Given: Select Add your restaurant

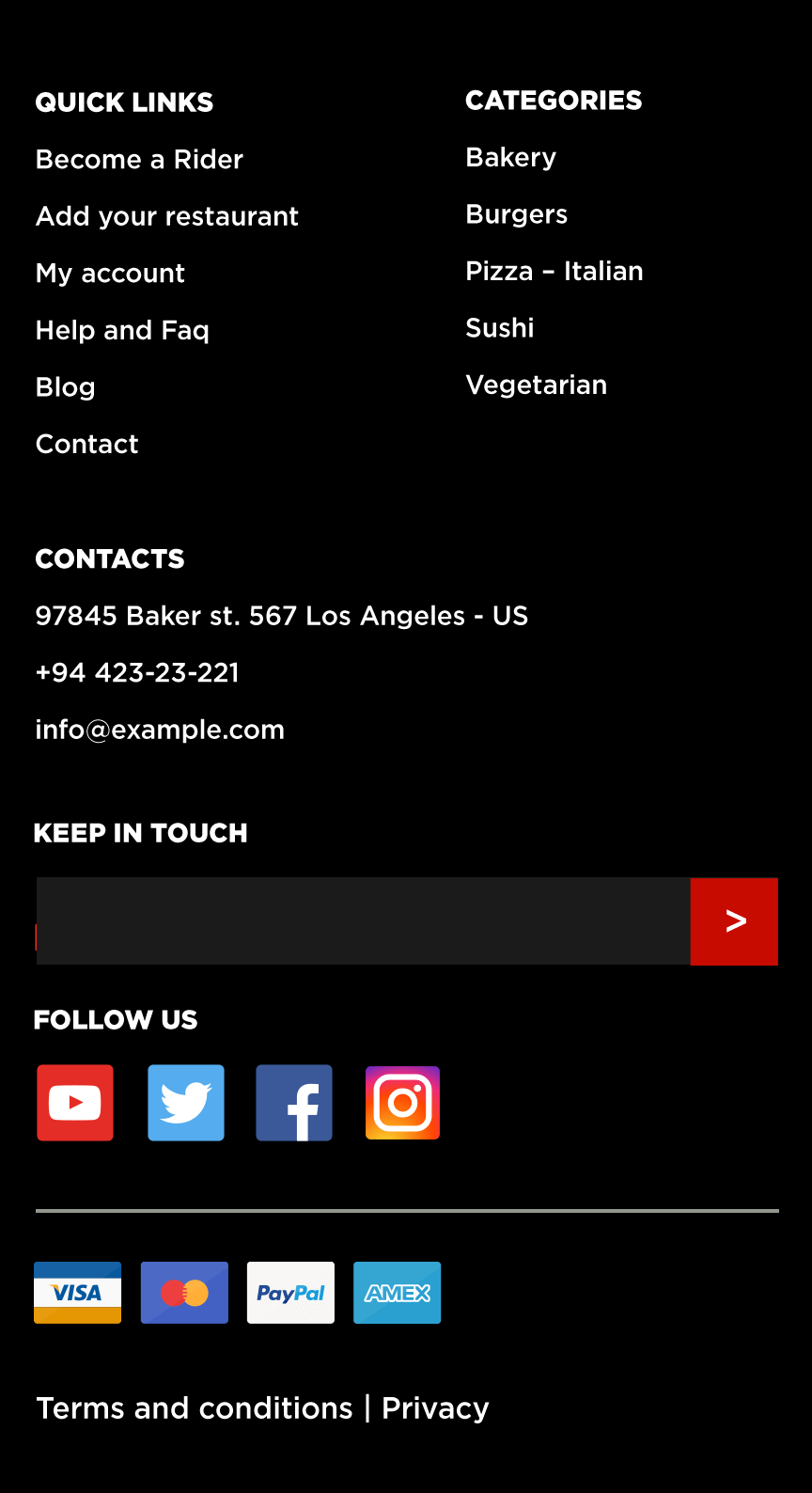Looking at the screenshot, I should tap(167, 216).
